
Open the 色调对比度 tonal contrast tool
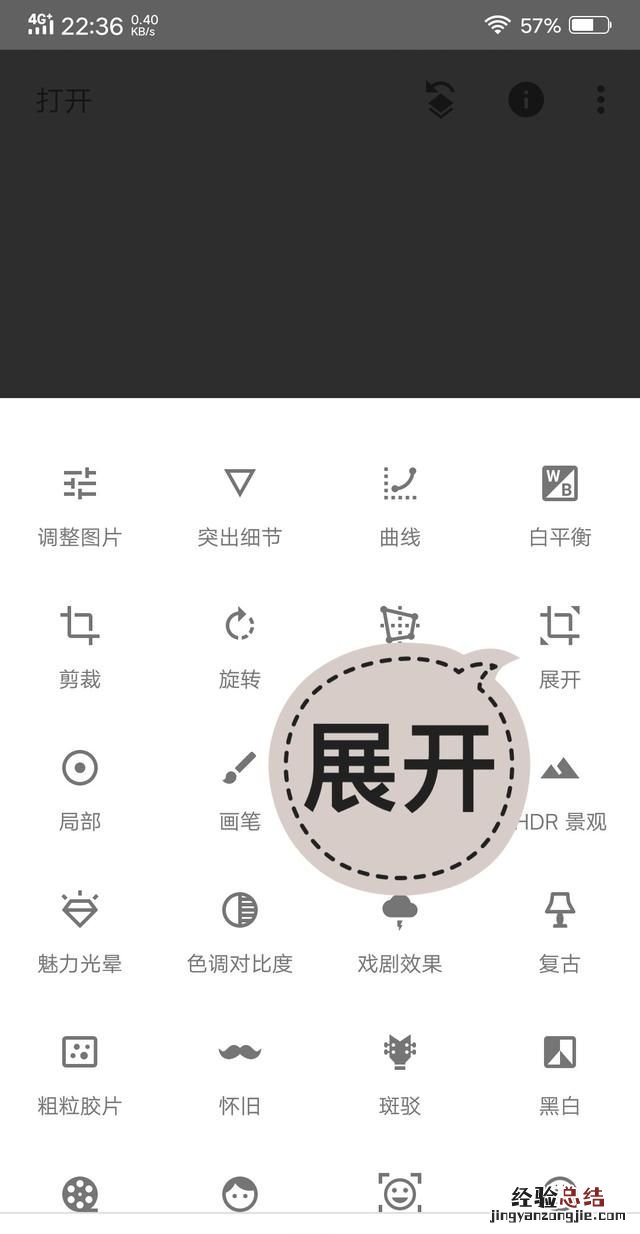(x=240, y=931)
